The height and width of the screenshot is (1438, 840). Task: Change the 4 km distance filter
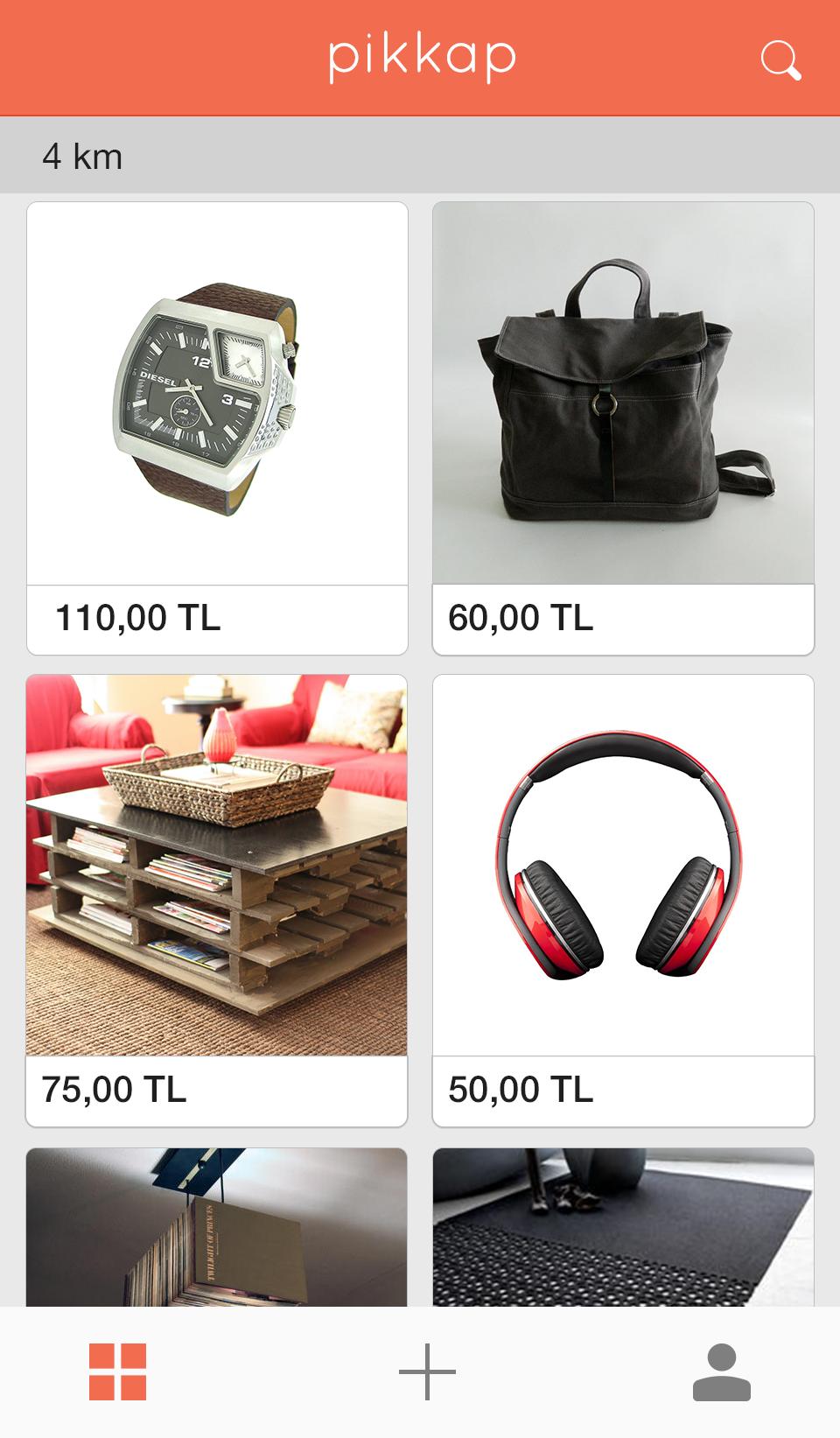pyautogui.click(x=82, y=157)
